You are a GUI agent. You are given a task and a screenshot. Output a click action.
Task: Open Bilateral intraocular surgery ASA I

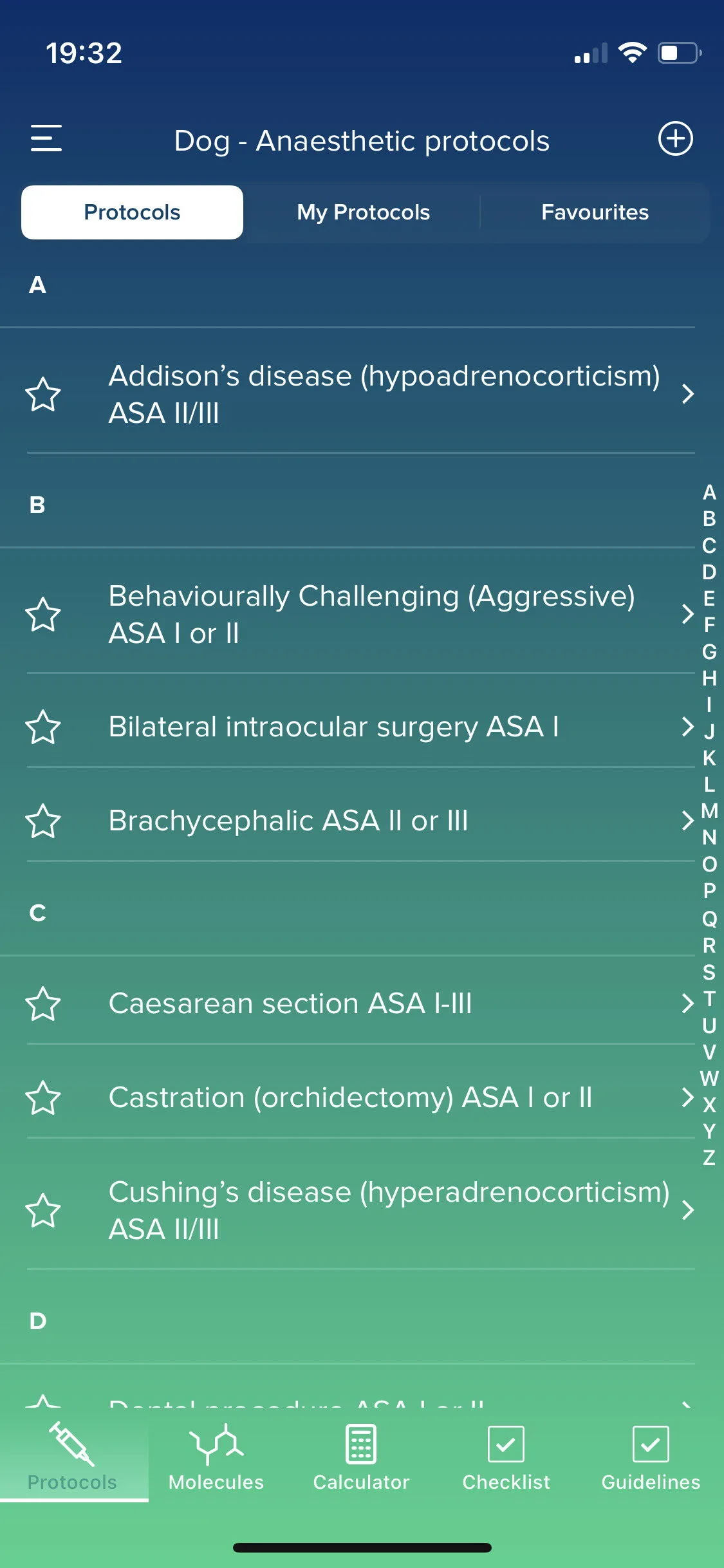(x=360, y=727)
